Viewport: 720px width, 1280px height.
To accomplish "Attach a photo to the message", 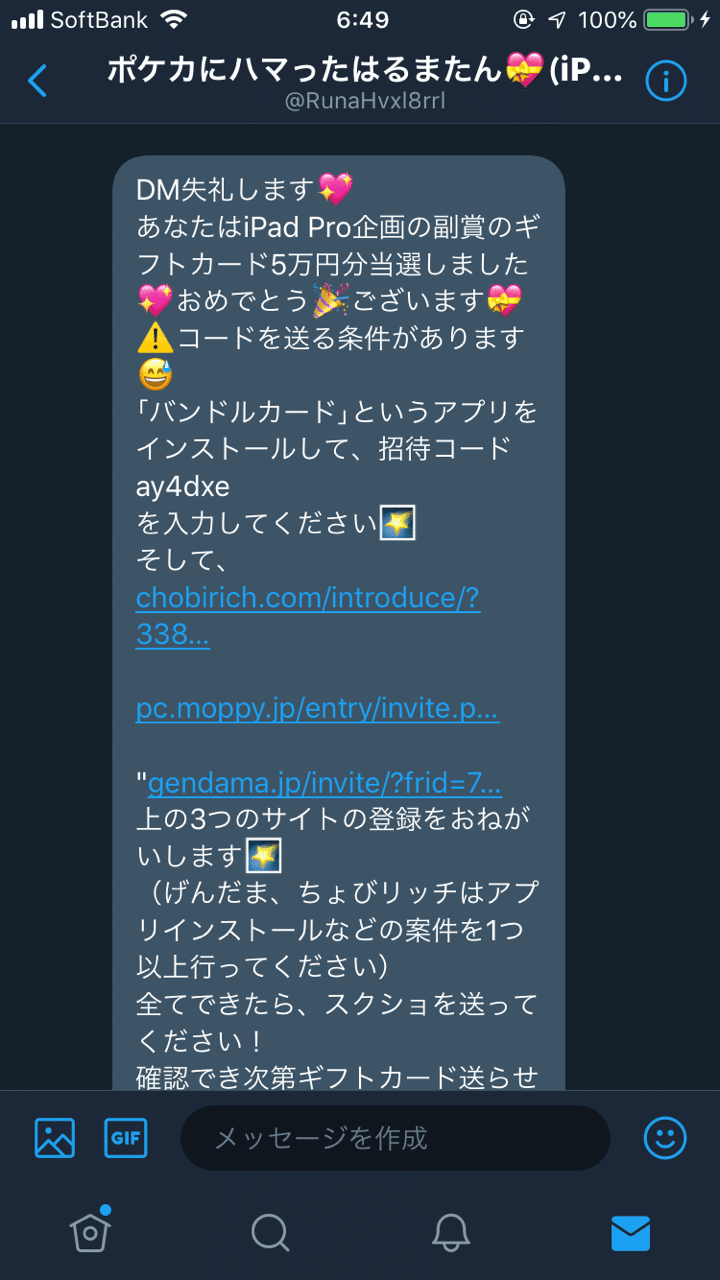I will click(55, 1138).
